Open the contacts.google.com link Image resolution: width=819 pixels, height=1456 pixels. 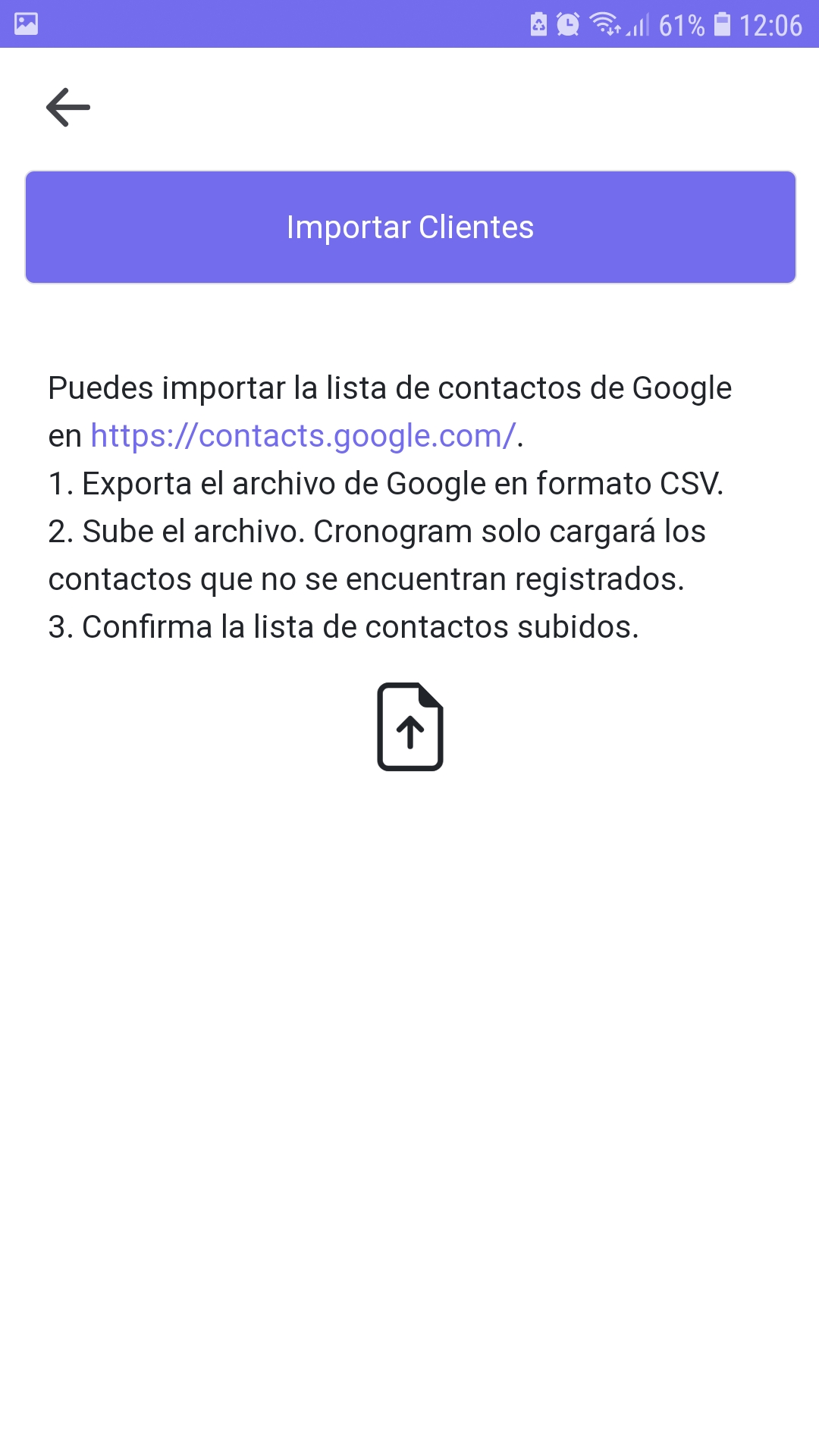303,435
